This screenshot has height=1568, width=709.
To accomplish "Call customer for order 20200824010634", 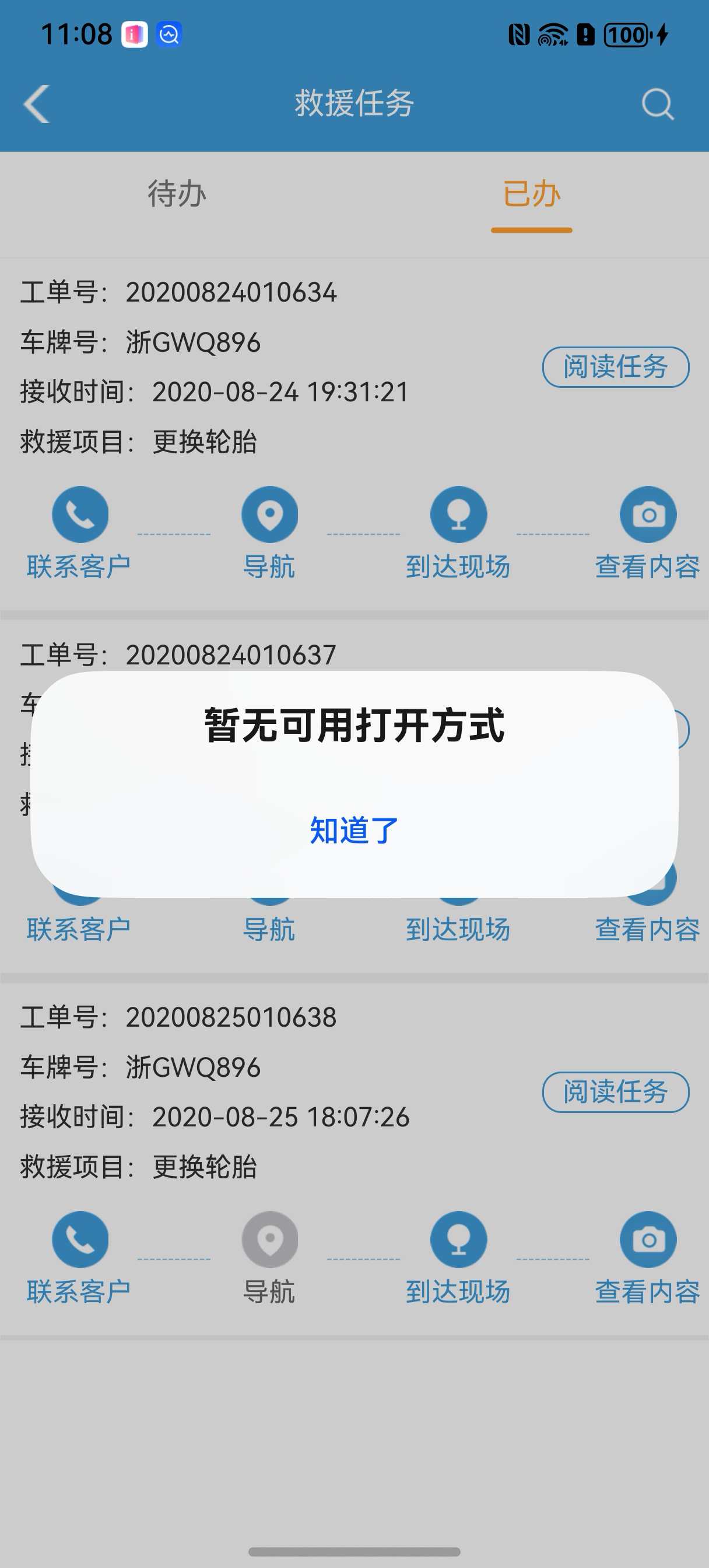I will tap(80, 533).
